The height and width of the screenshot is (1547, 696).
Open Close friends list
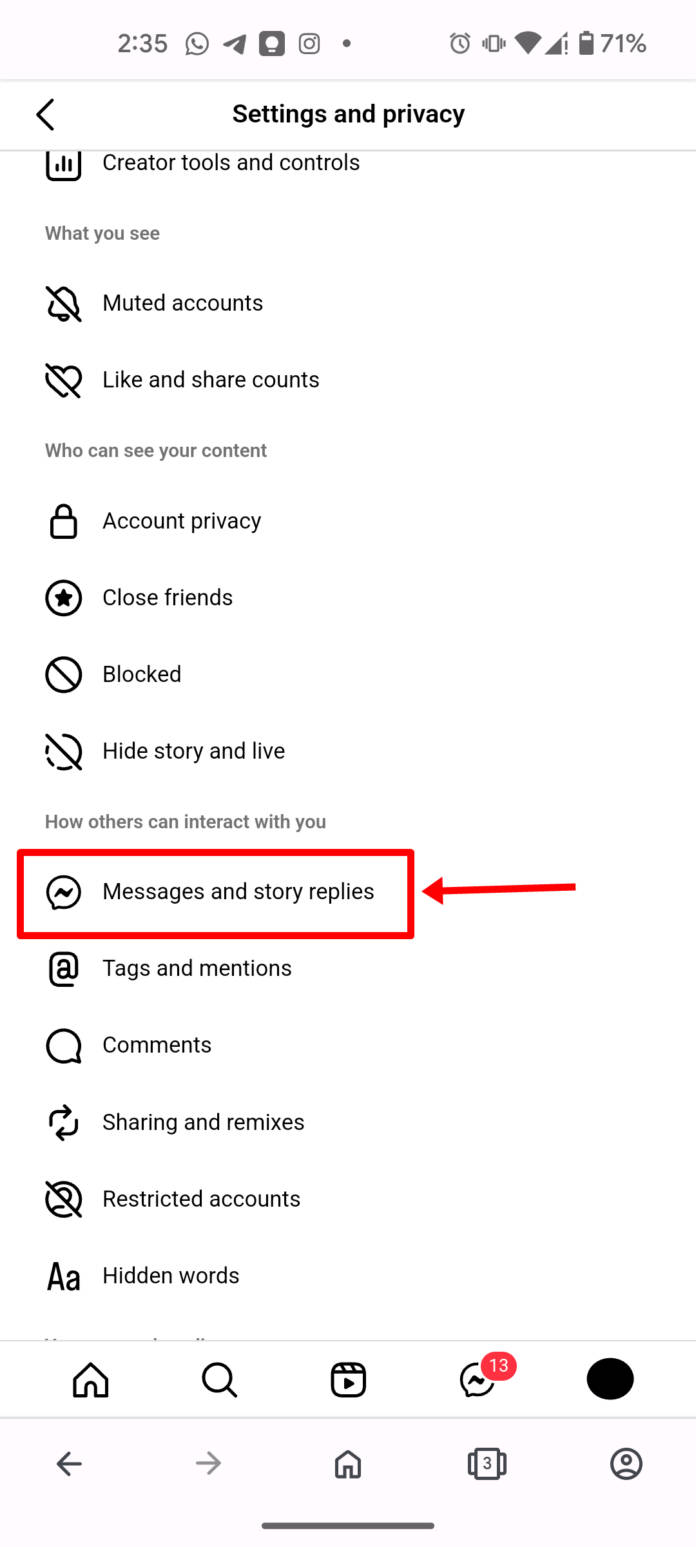(167, 598)
